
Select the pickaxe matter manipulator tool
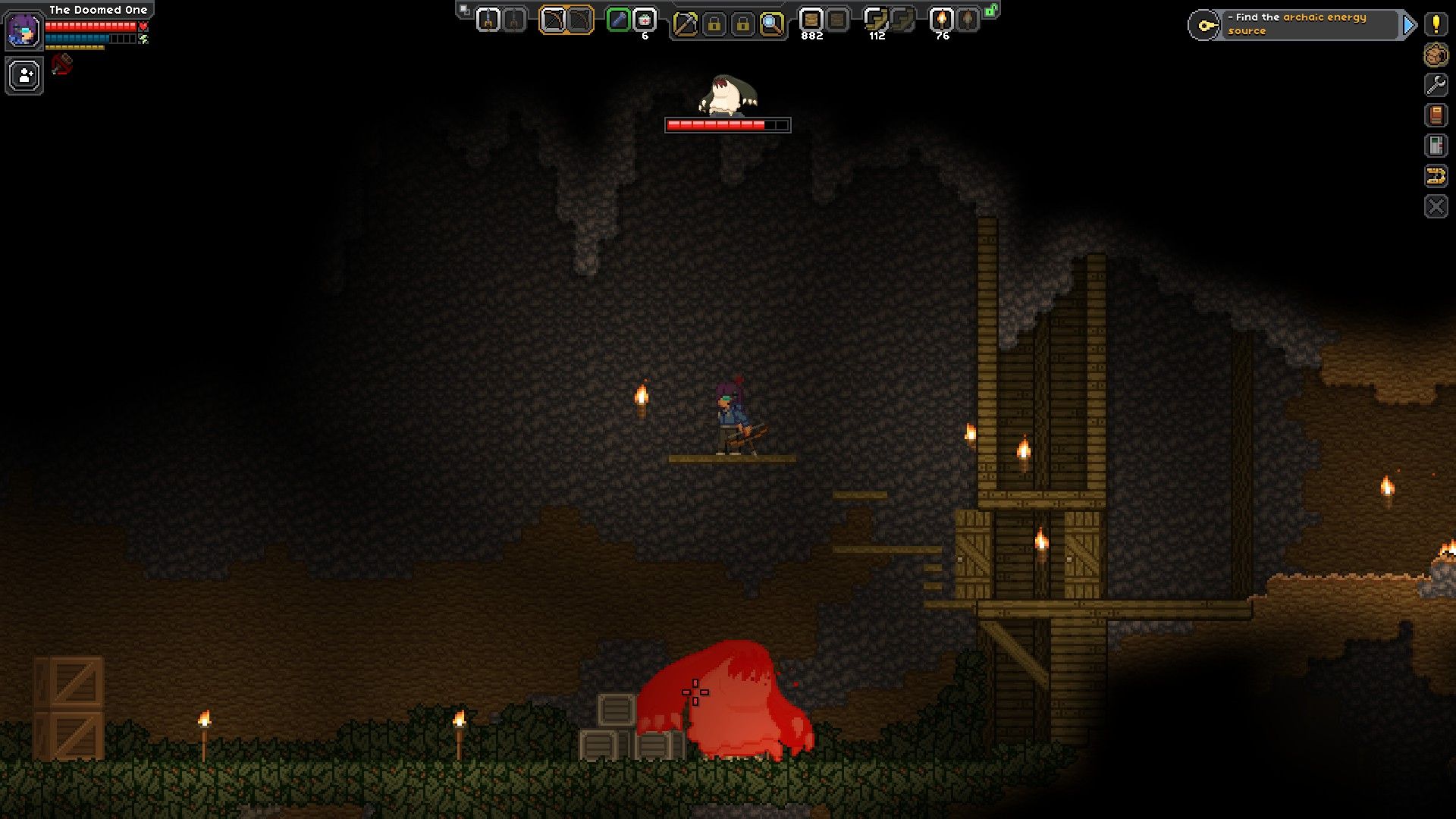click(685, 24)
